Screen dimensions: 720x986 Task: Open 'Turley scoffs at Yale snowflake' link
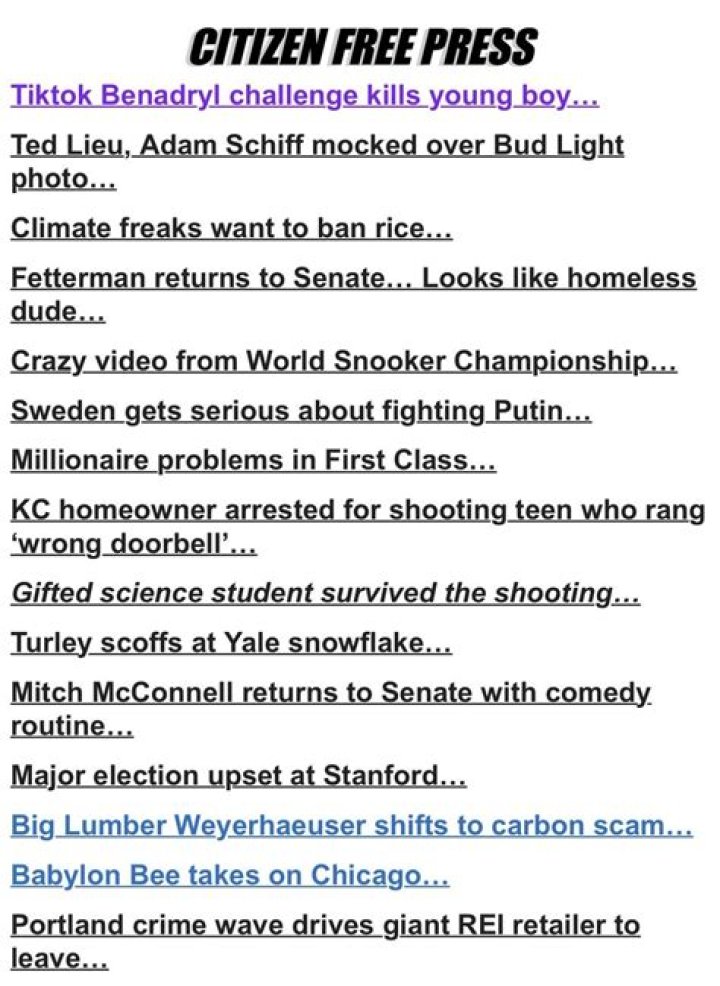point(231,643)
